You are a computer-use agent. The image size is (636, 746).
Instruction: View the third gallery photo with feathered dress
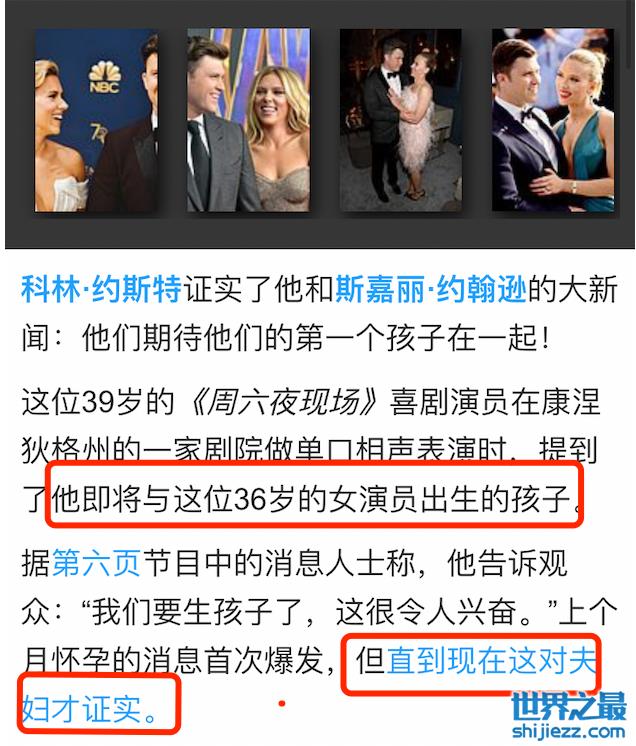[401, 120]
